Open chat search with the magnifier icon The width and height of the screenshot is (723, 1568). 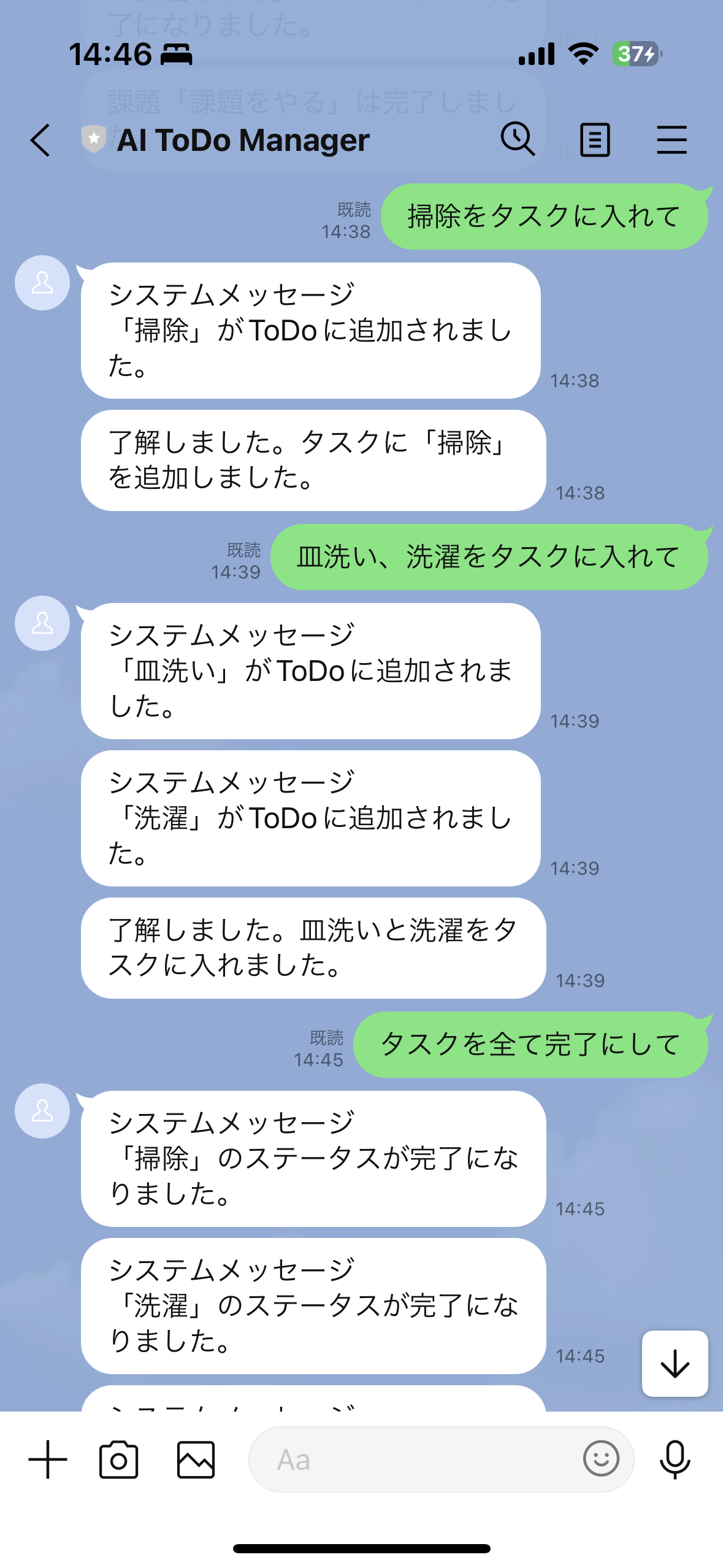pos(518,139)
